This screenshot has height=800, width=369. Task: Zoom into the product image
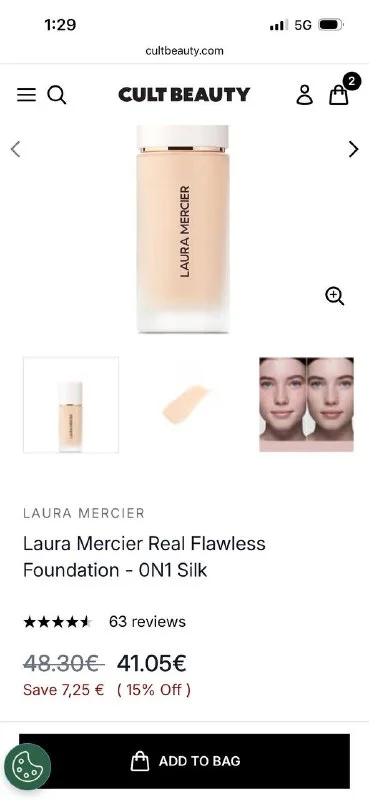335,296
